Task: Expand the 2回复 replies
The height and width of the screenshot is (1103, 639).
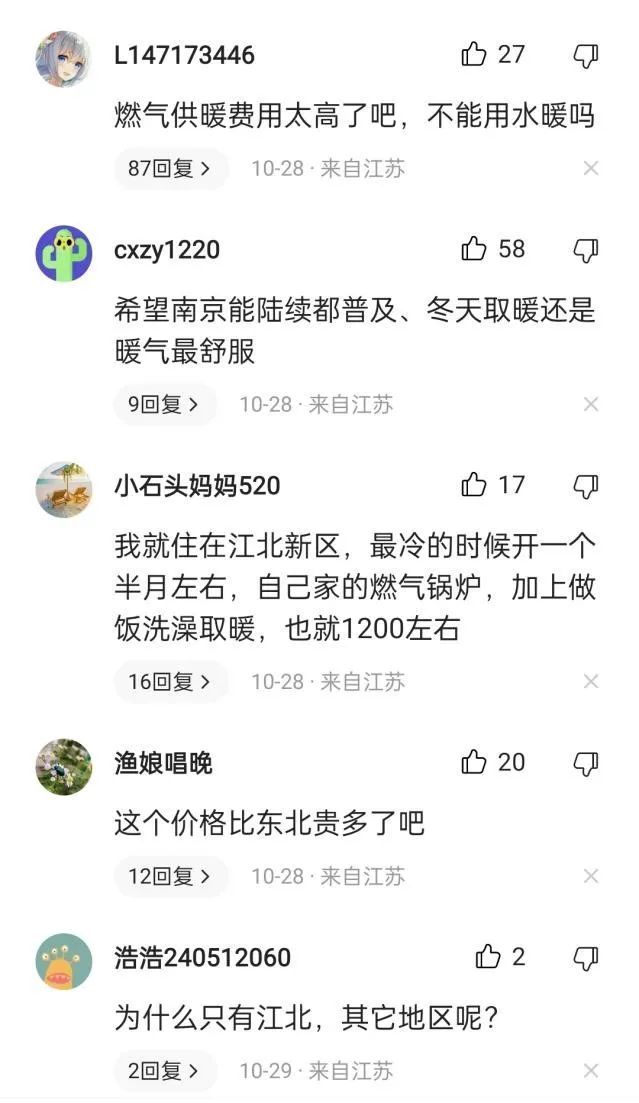Action: (164, 1071)
